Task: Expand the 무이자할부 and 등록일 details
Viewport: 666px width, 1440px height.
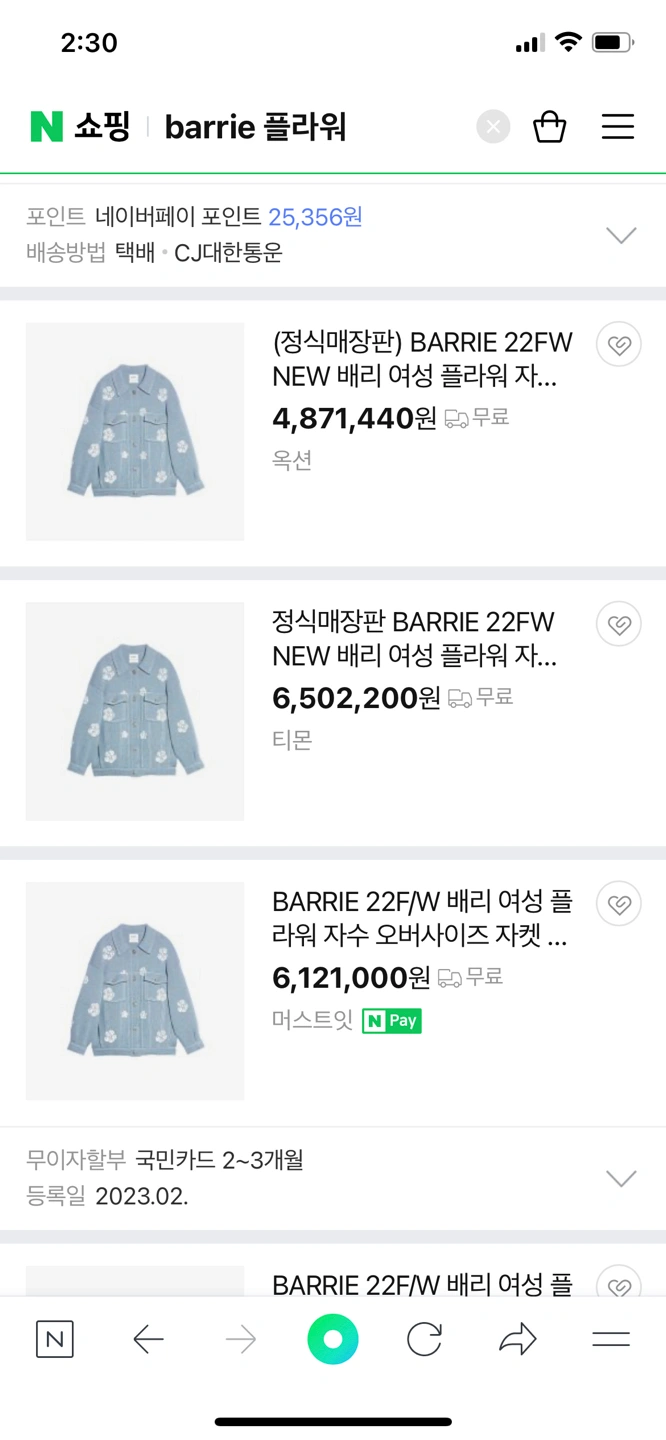Action: 621,1179
